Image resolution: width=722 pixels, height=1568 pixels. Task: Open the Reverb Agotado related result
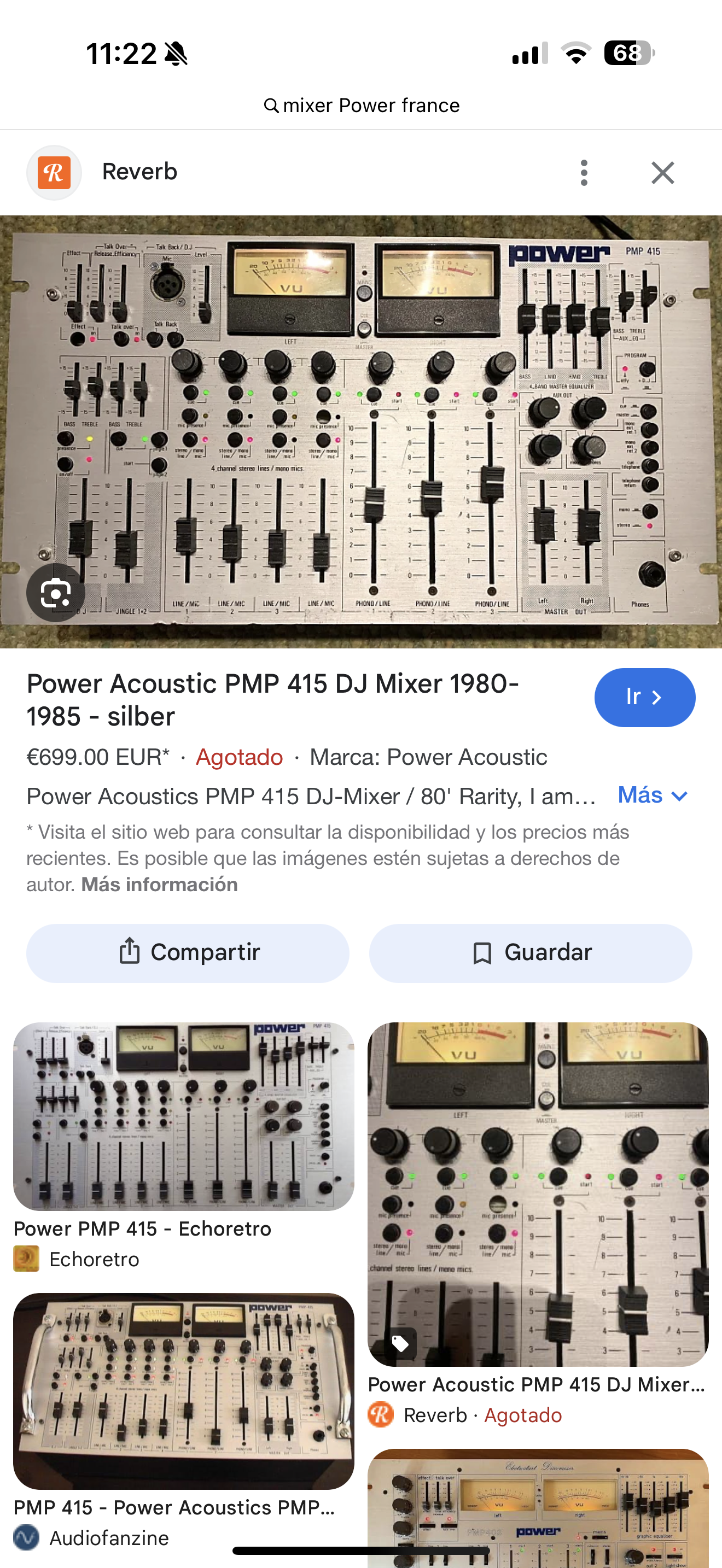538,1194
